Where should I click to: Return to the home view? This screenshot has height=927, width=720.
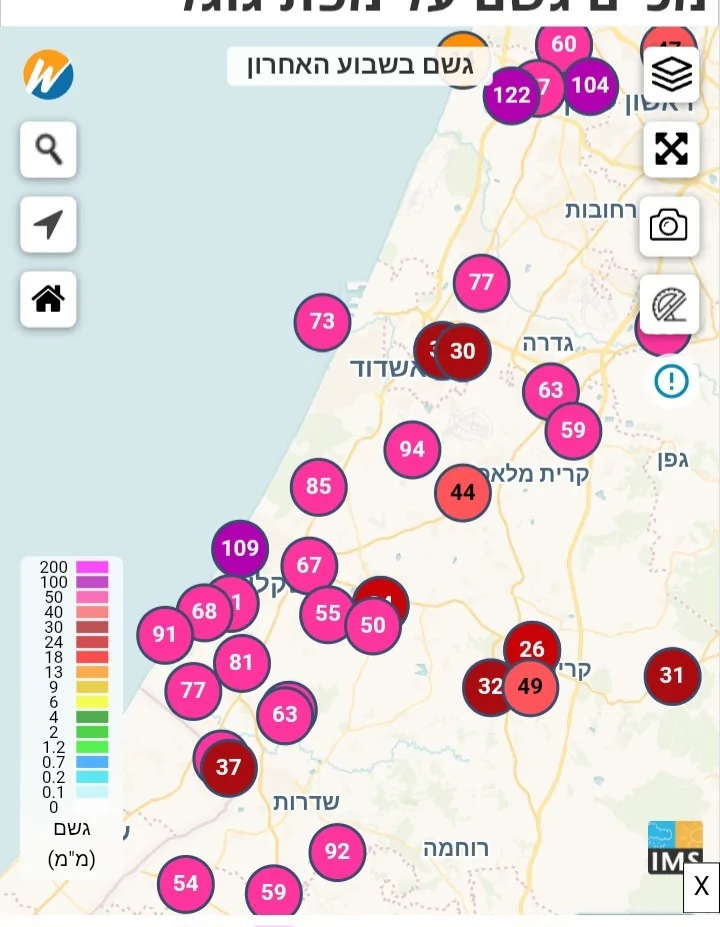click(48, 299)
